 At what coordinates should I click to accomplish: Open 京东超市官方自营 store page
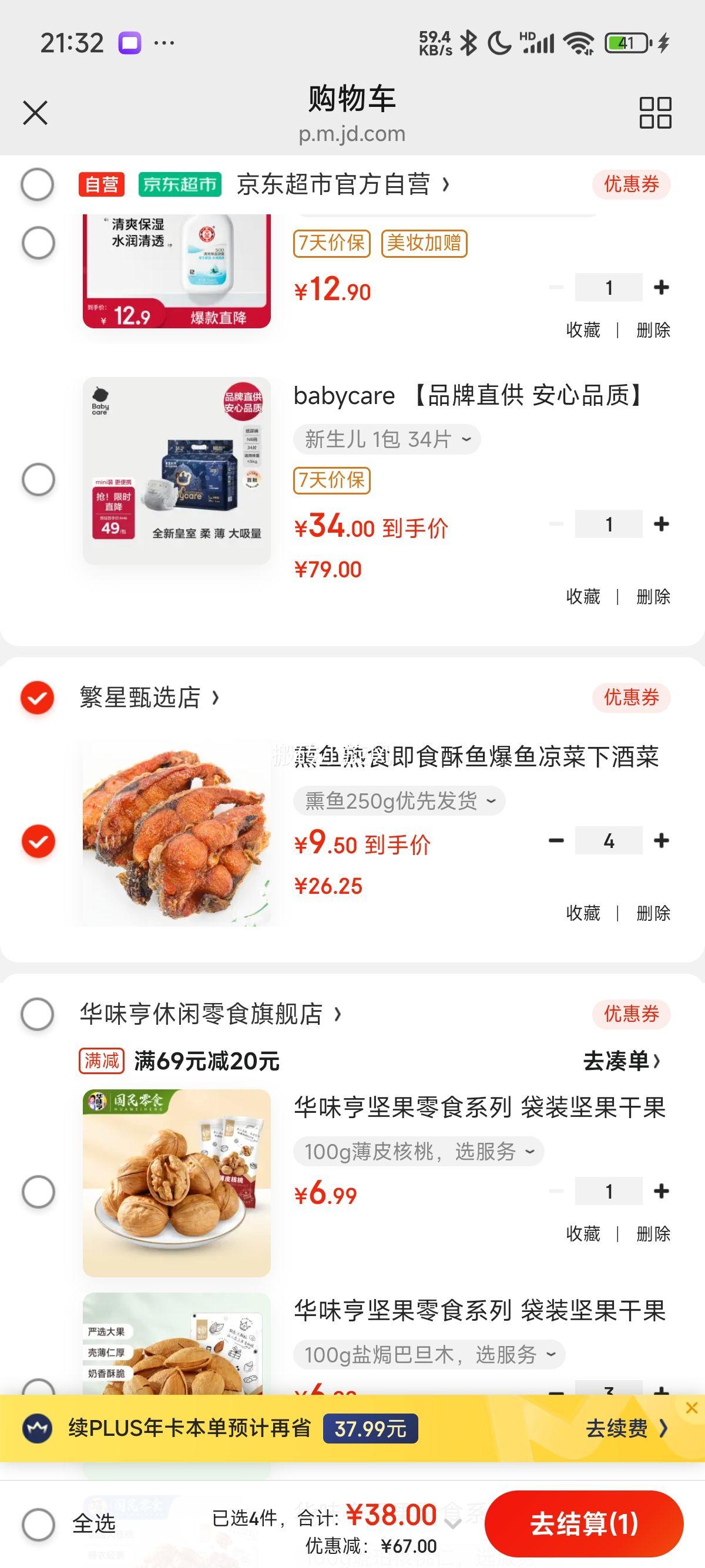point(342,184)
